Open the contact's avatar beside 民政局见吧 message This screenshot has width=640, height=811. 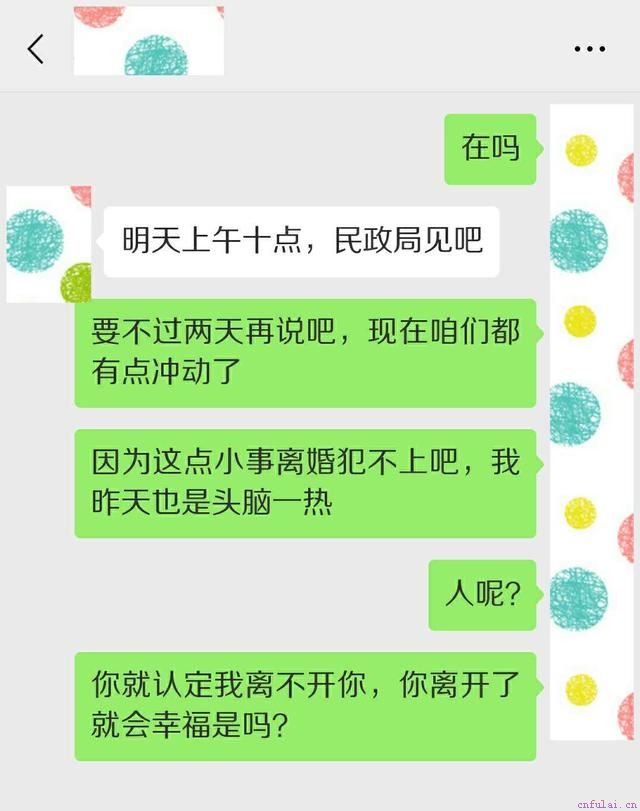coord(48,243)
